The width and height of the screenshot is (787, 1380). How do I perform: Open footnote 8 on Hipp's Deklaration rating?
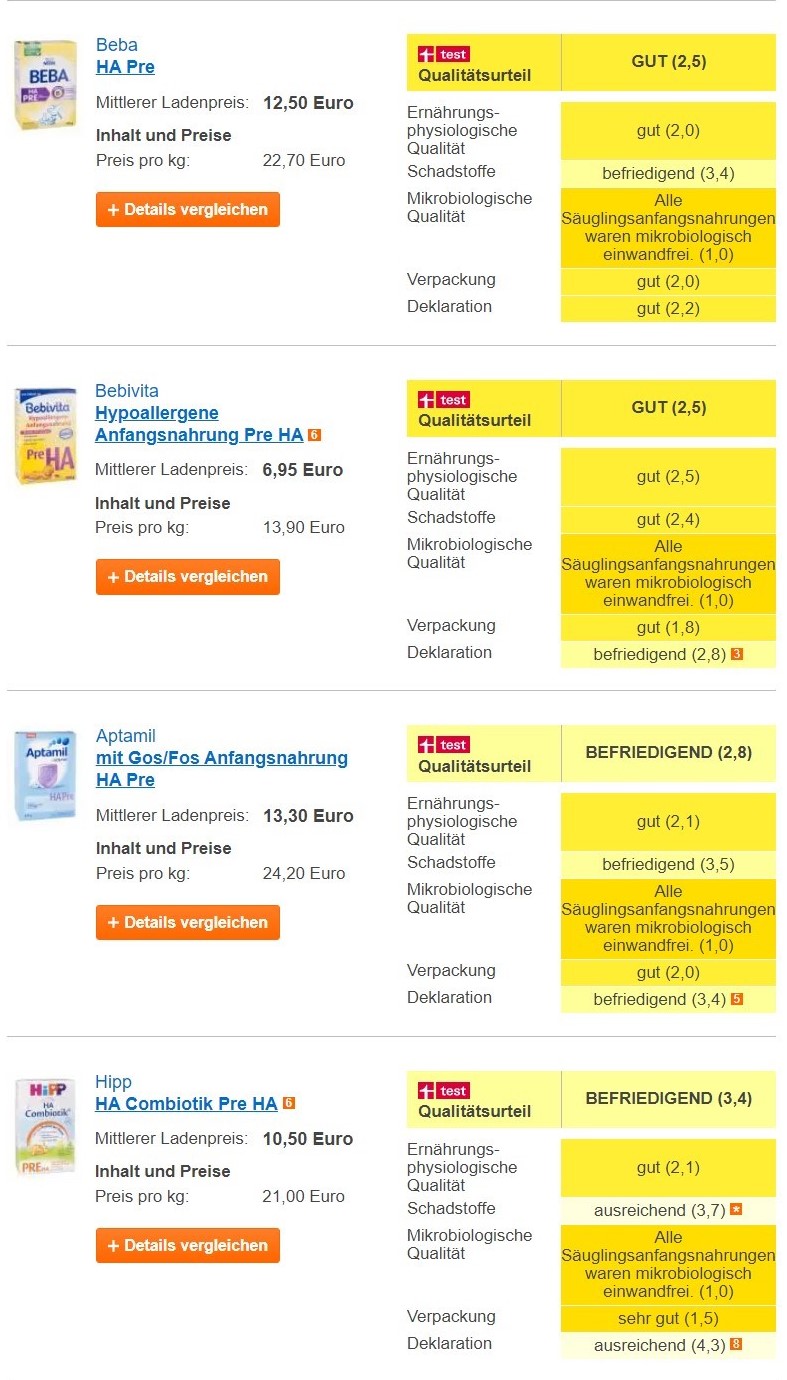tap(737, 1345)
